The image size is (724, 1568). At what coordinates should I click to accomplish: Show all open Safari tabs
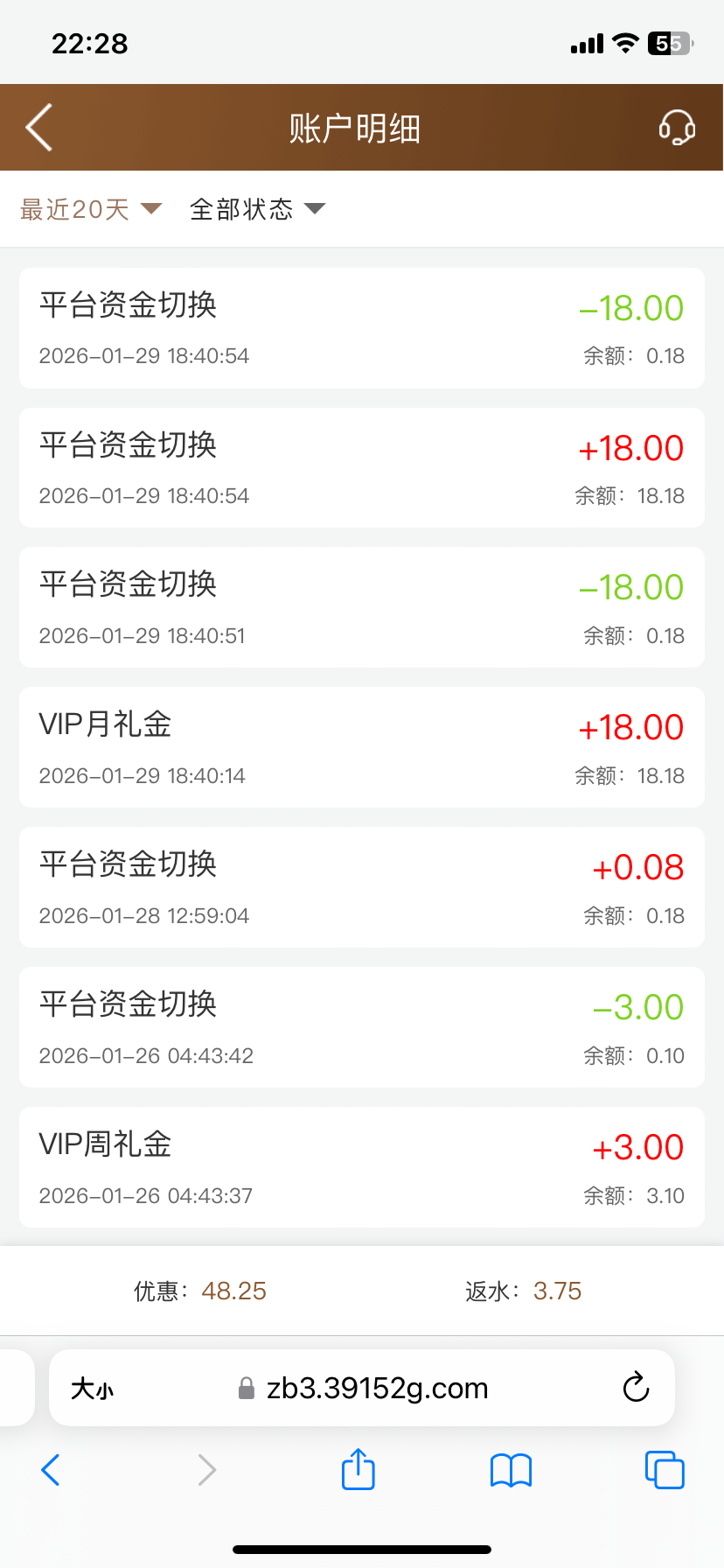click(665, 1470)
